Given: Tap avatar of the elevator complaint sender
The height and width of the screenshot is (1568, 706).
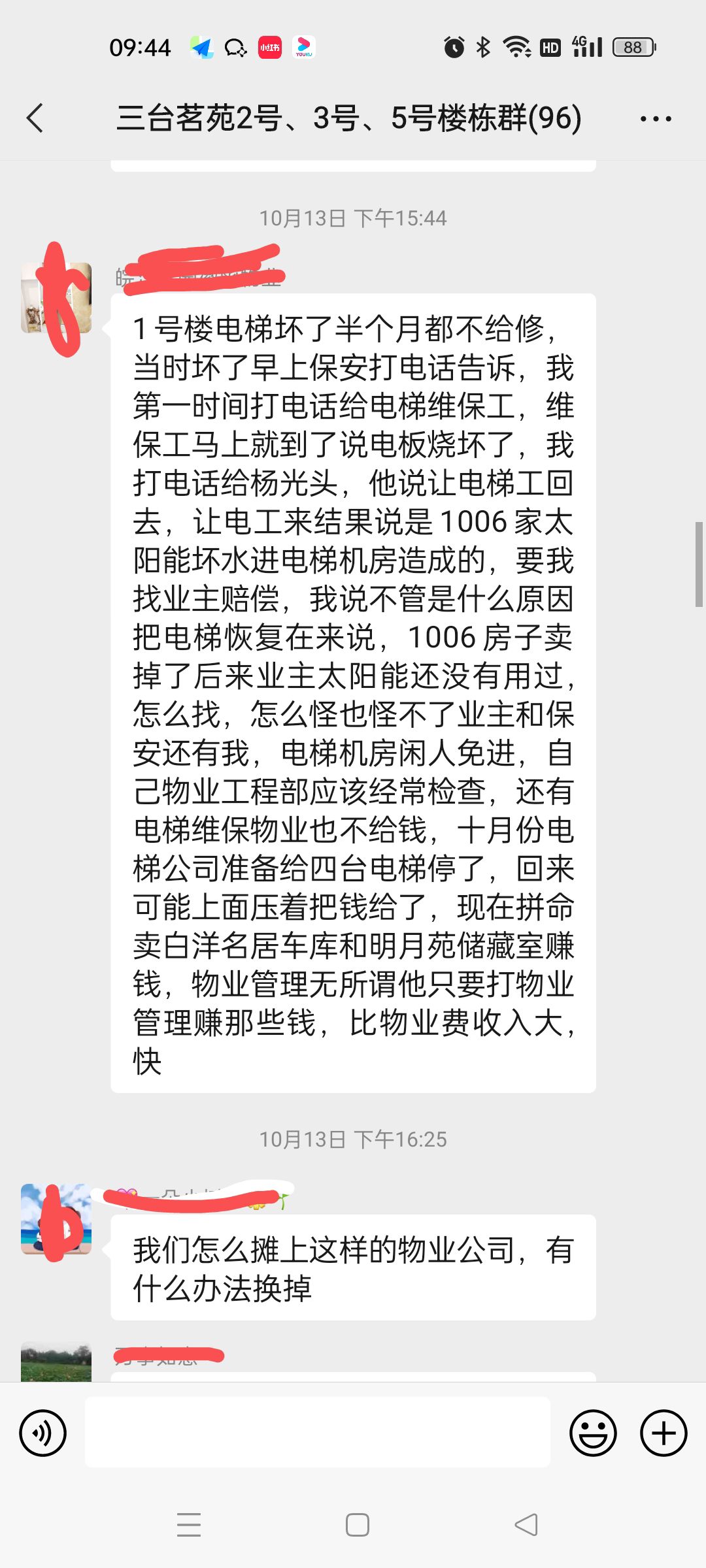Looking at the screenshot, I should coord(56,298).
